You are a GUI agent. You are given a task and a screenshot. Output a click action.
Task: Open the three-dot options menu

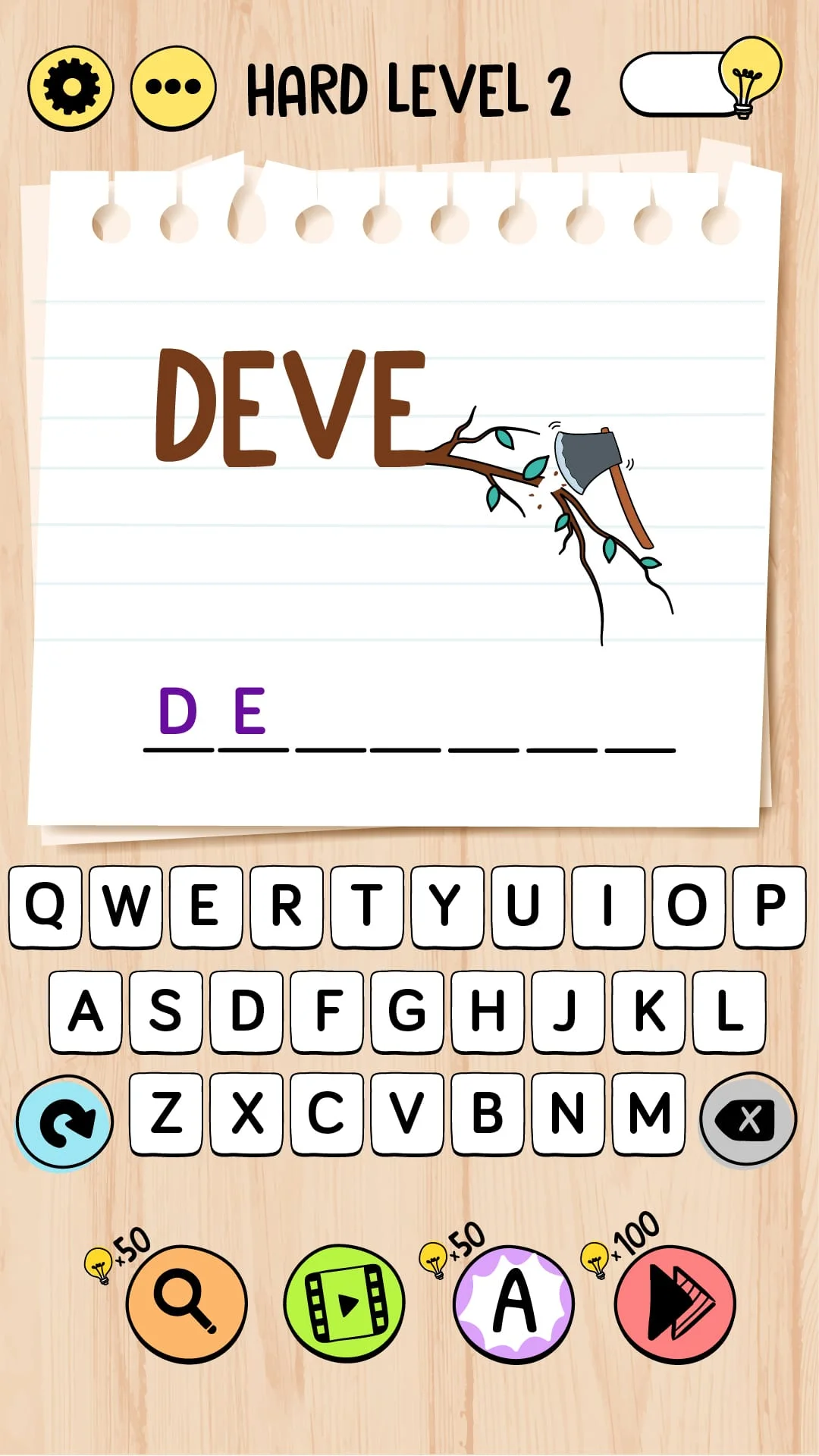click(171, 86)
